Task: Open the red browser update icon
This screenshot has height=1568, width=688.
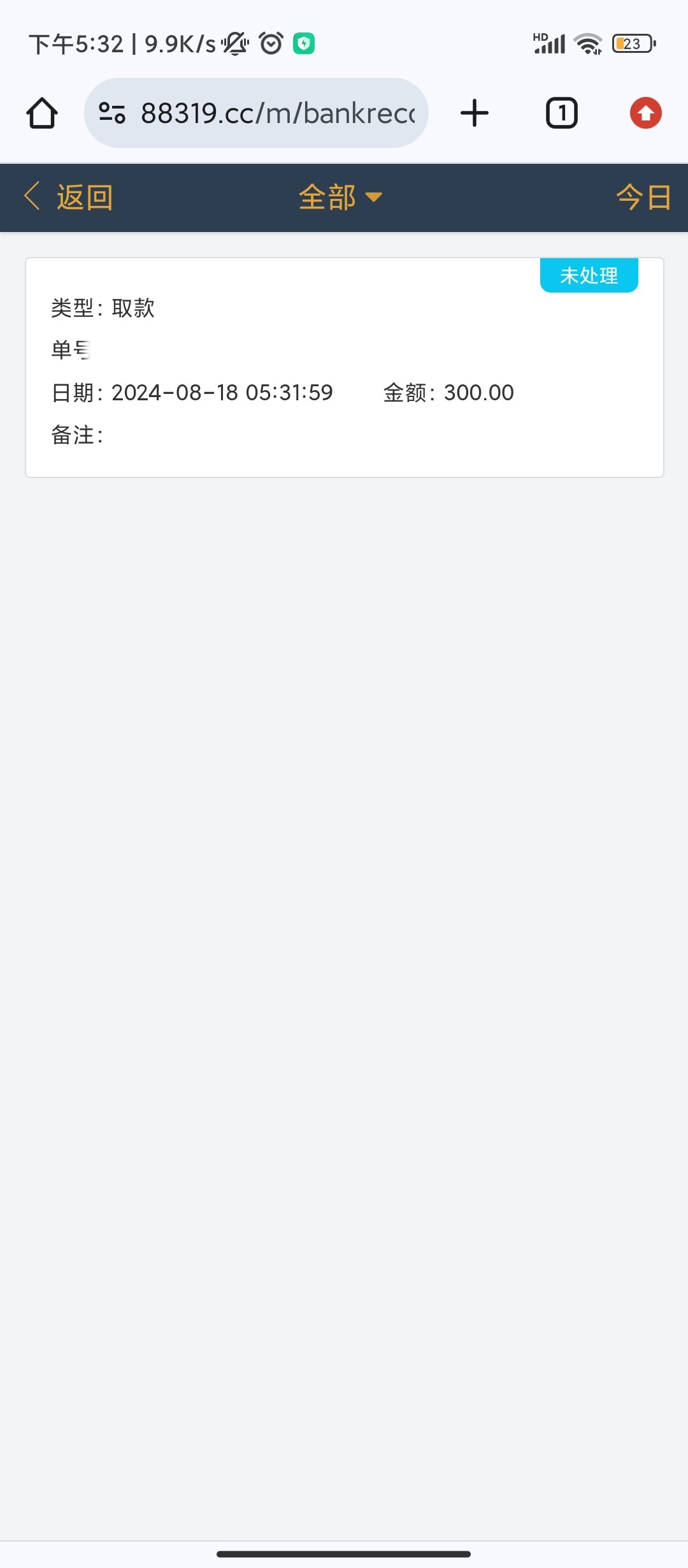Action: 645,113
